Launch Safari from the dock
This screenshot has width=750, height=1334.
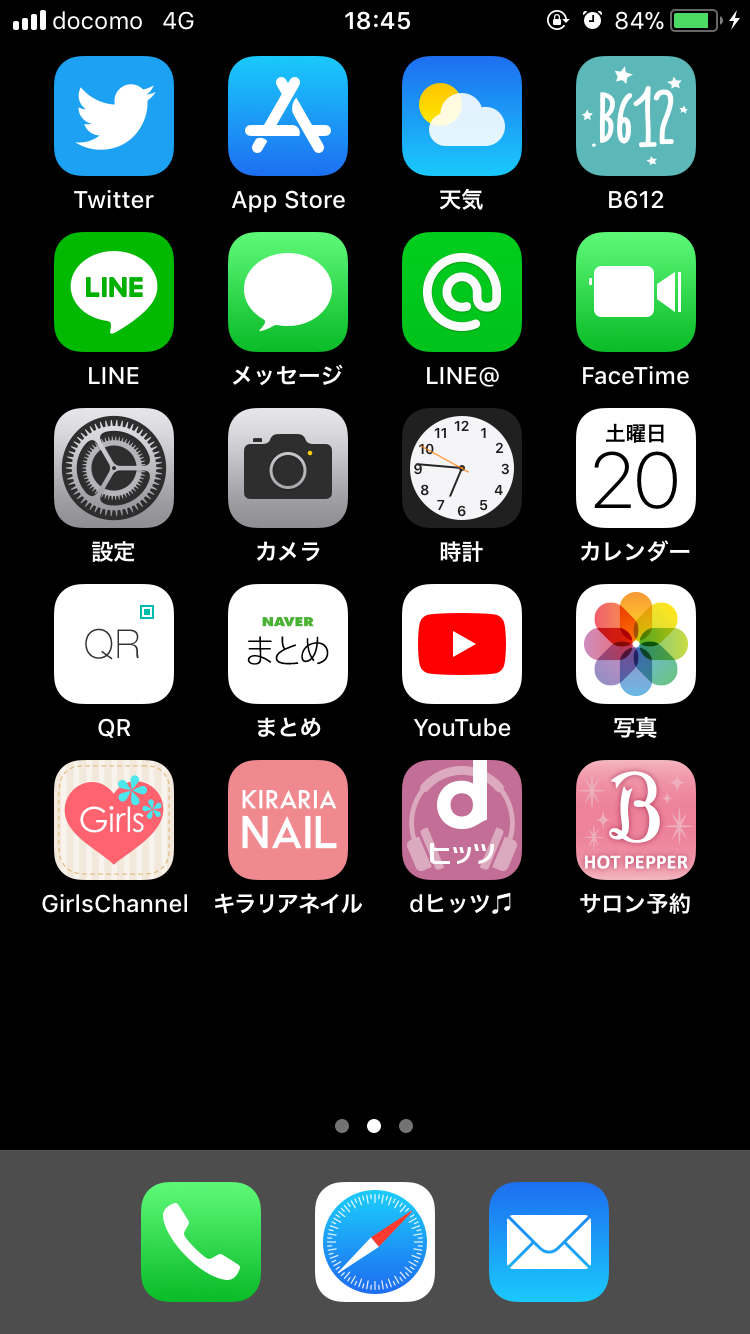375,1242
